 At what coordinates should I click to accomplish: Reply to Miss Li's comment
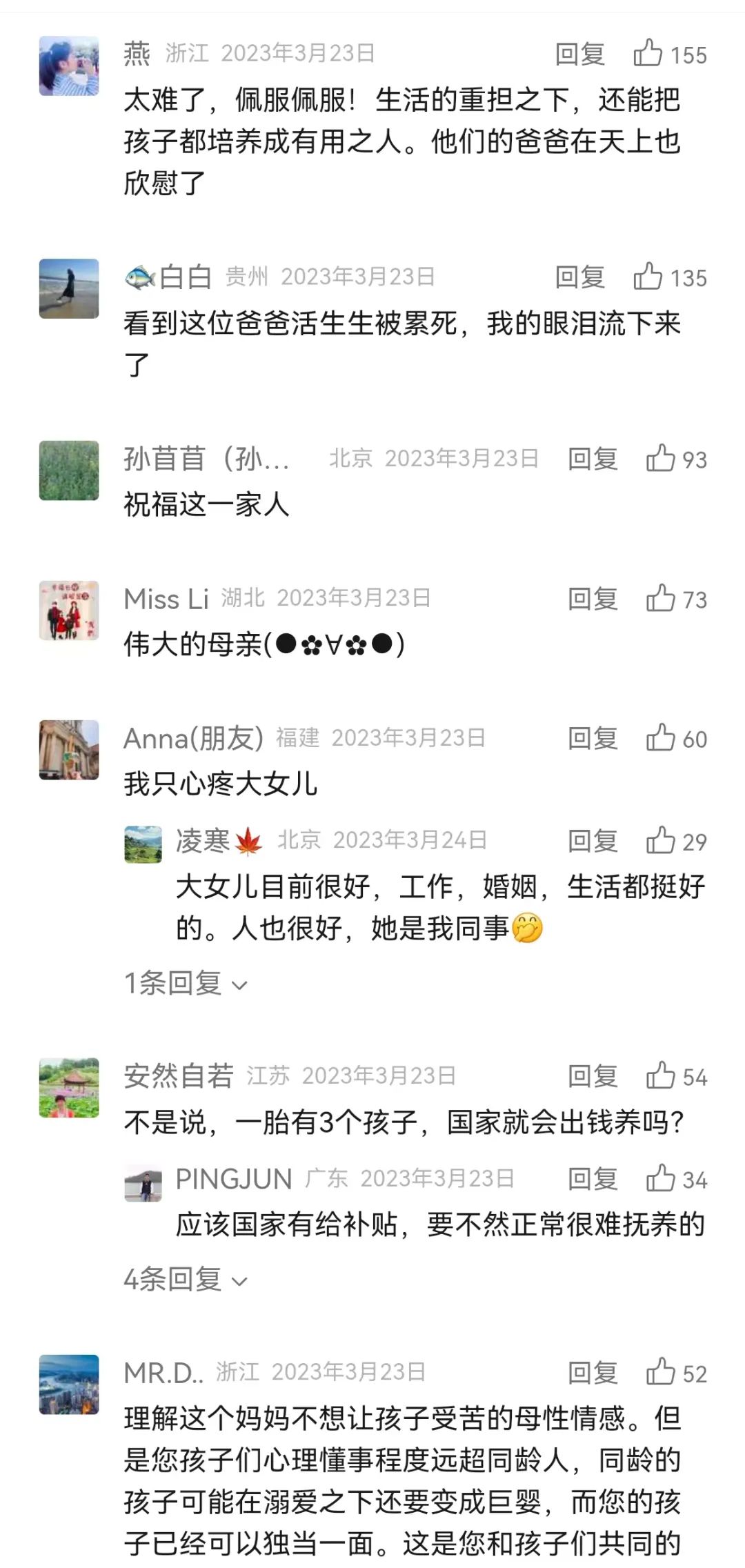(592, 599)
